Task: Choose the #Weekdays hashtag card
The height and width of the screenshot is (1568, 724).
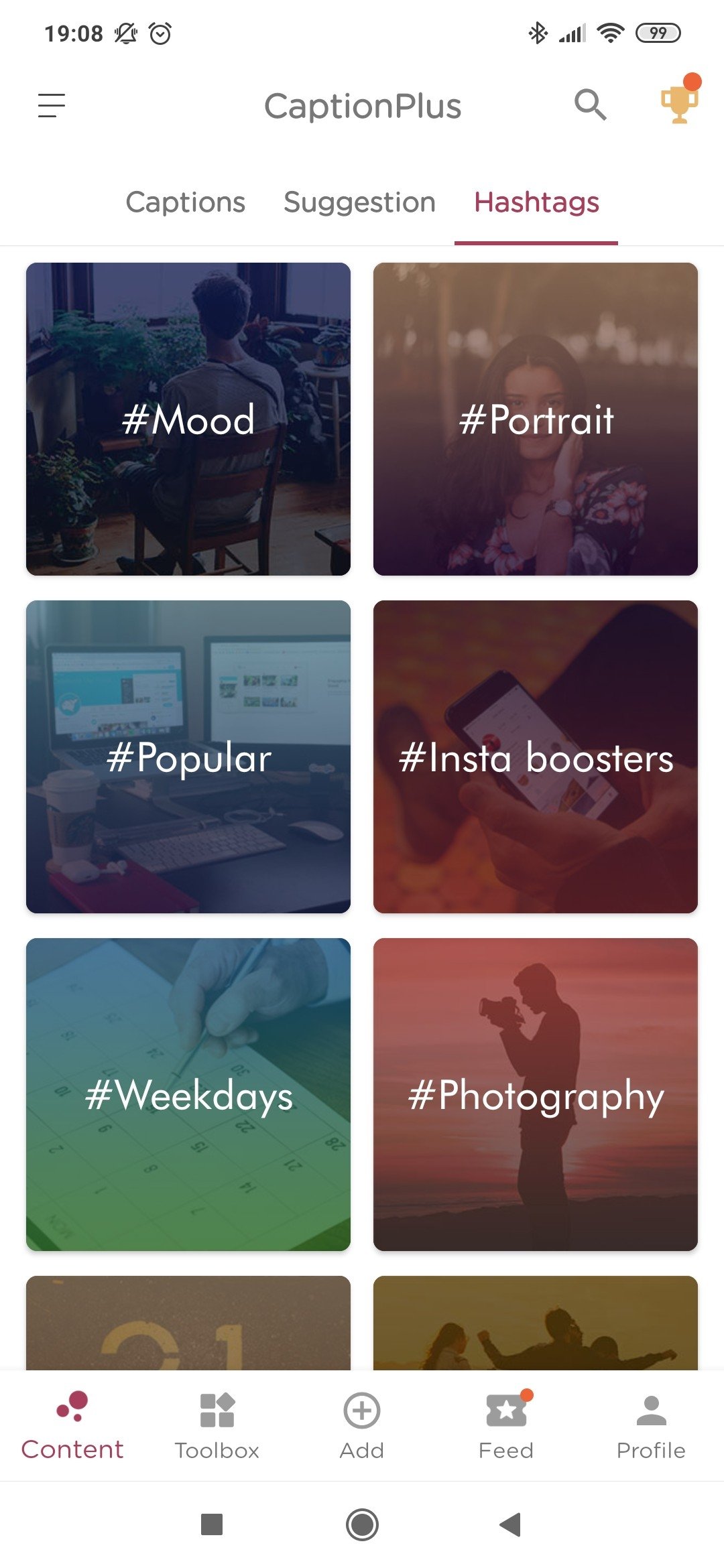Action: point(188,1094)
